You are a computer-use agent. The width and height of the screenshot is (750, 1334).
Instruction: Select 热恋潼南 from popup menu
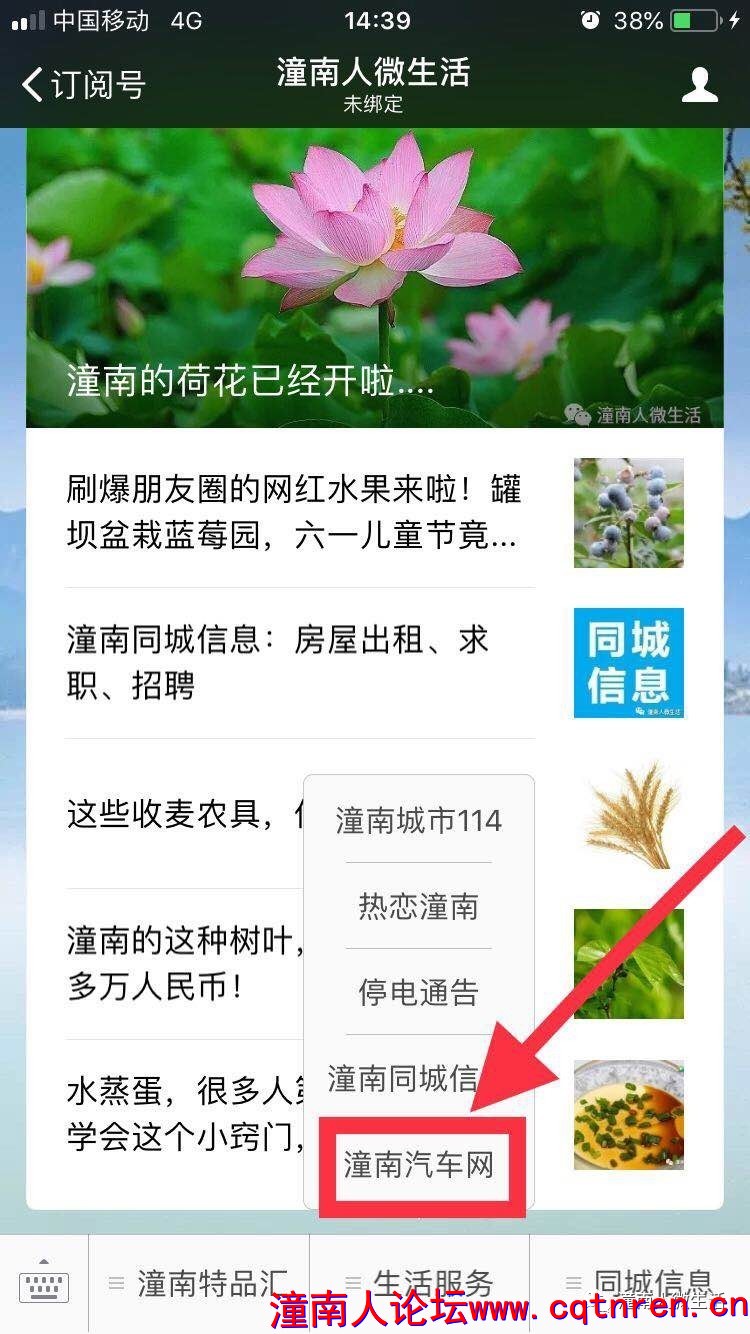tap(418, 907)
